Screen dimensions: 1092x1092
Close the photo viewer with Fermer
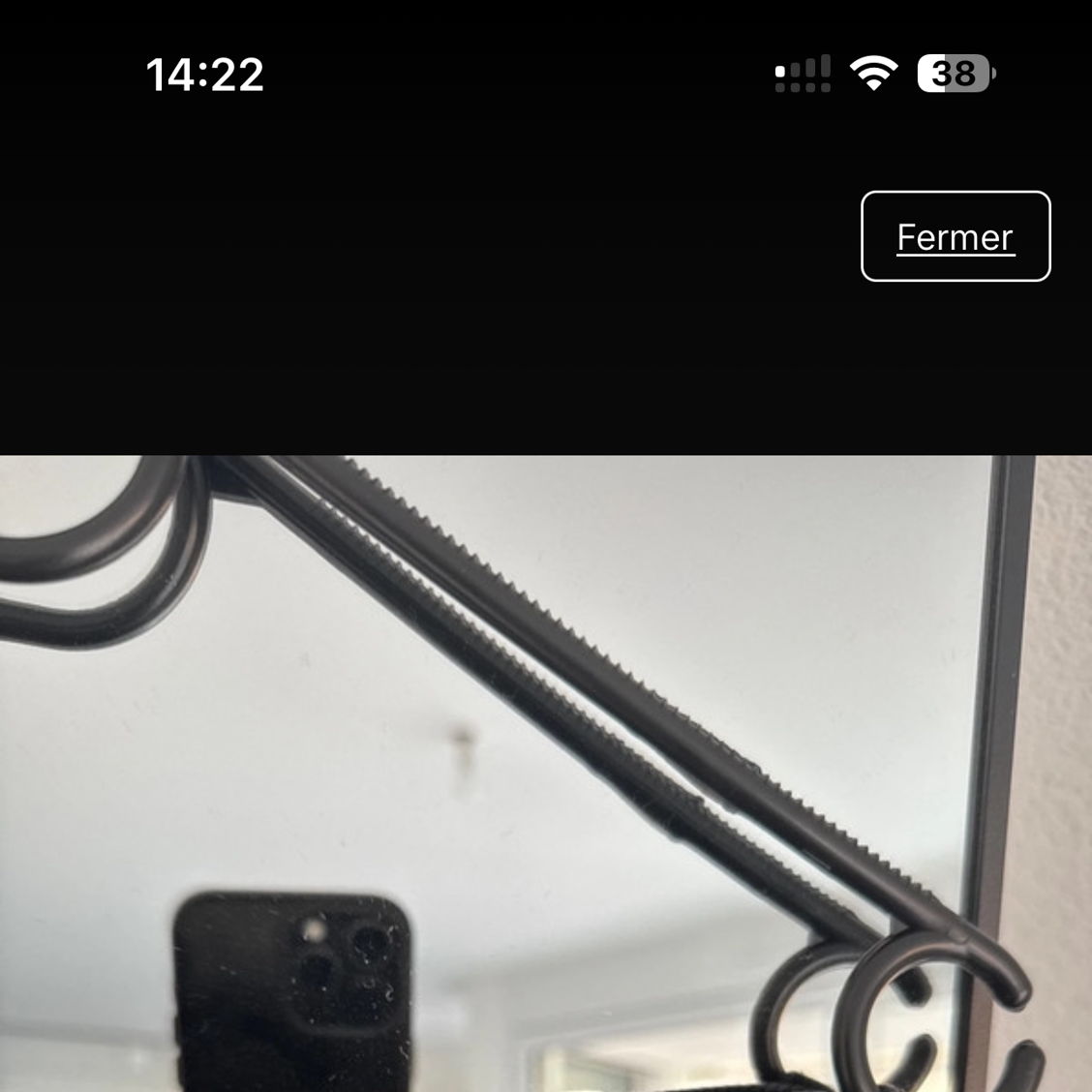tap(955, 237)
